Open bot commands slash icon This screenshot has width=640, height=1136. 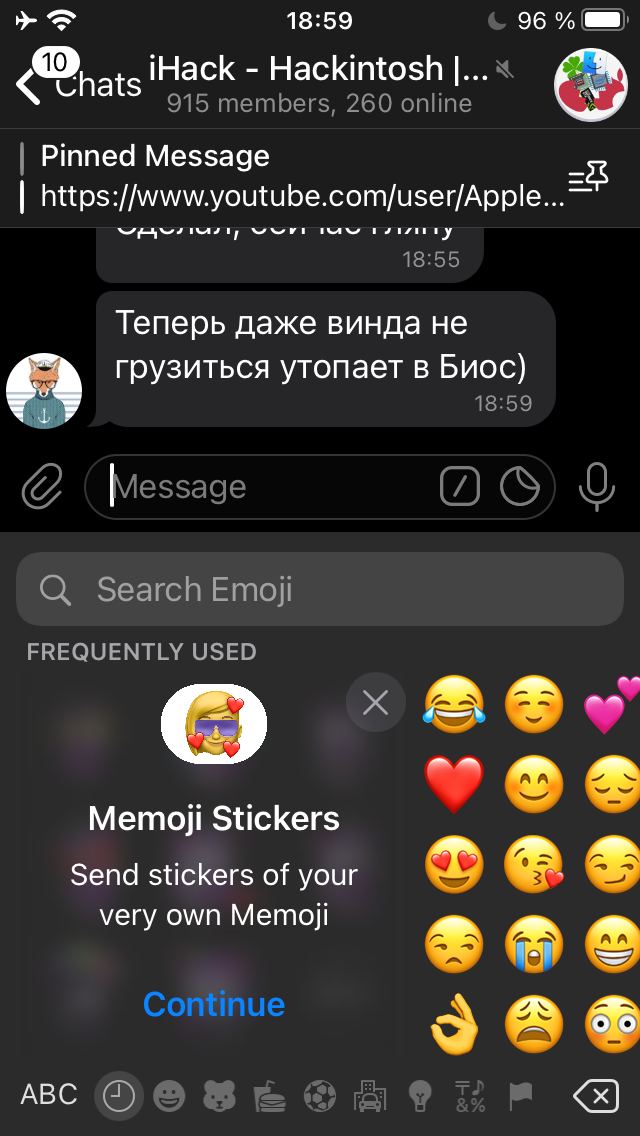460,487
